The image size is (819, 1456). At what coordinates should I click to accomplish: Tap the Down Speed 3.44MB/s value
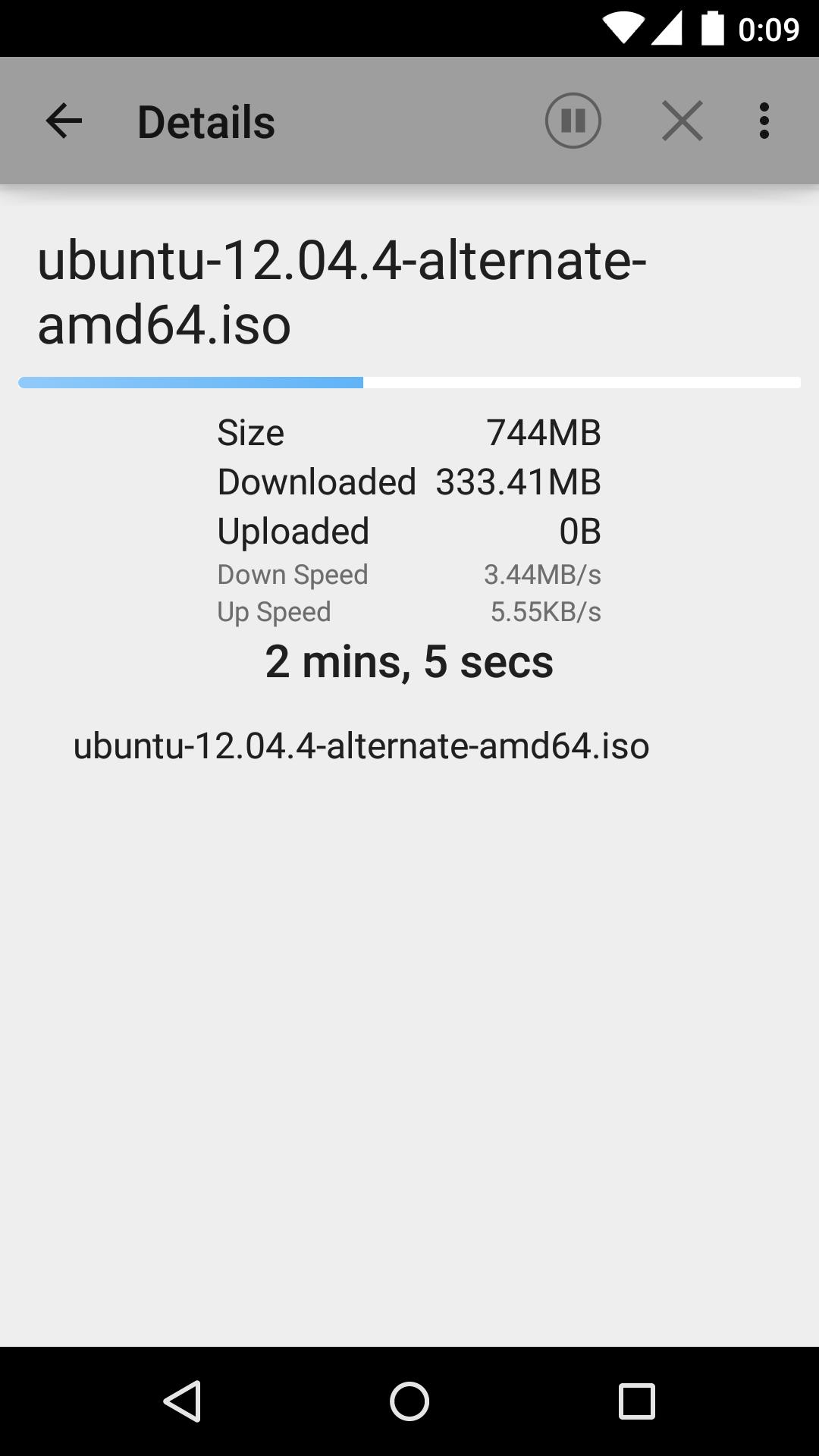coord(543,574)
